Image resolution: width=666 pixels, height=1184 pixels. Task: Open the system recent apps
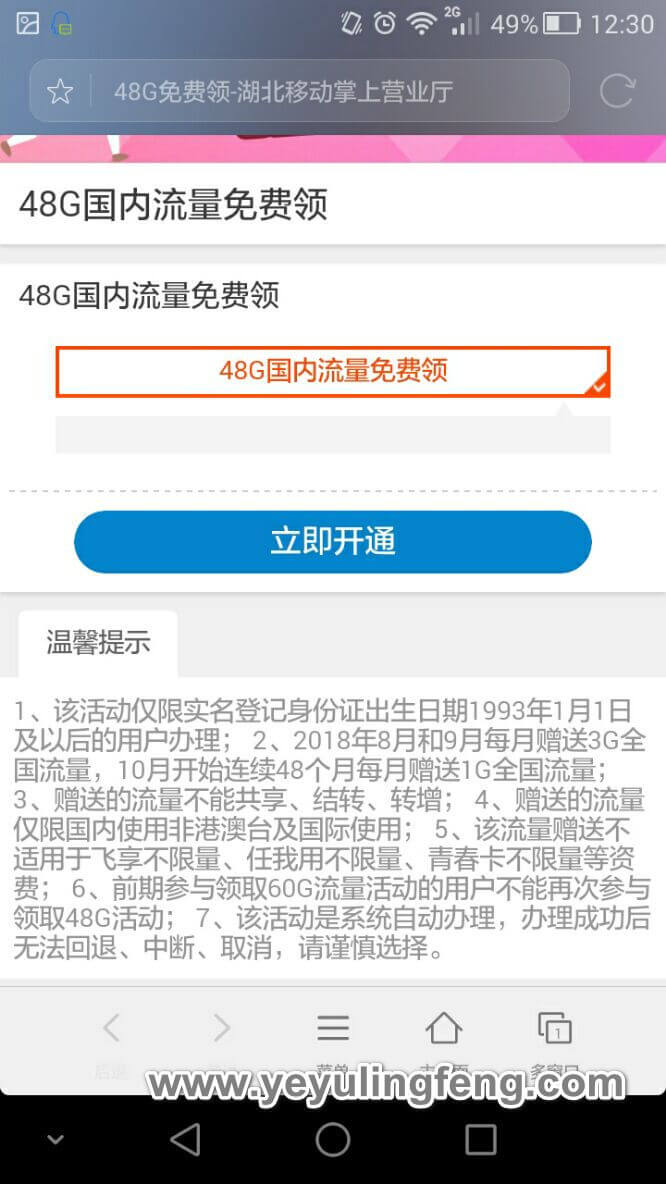pos(481,1139)
